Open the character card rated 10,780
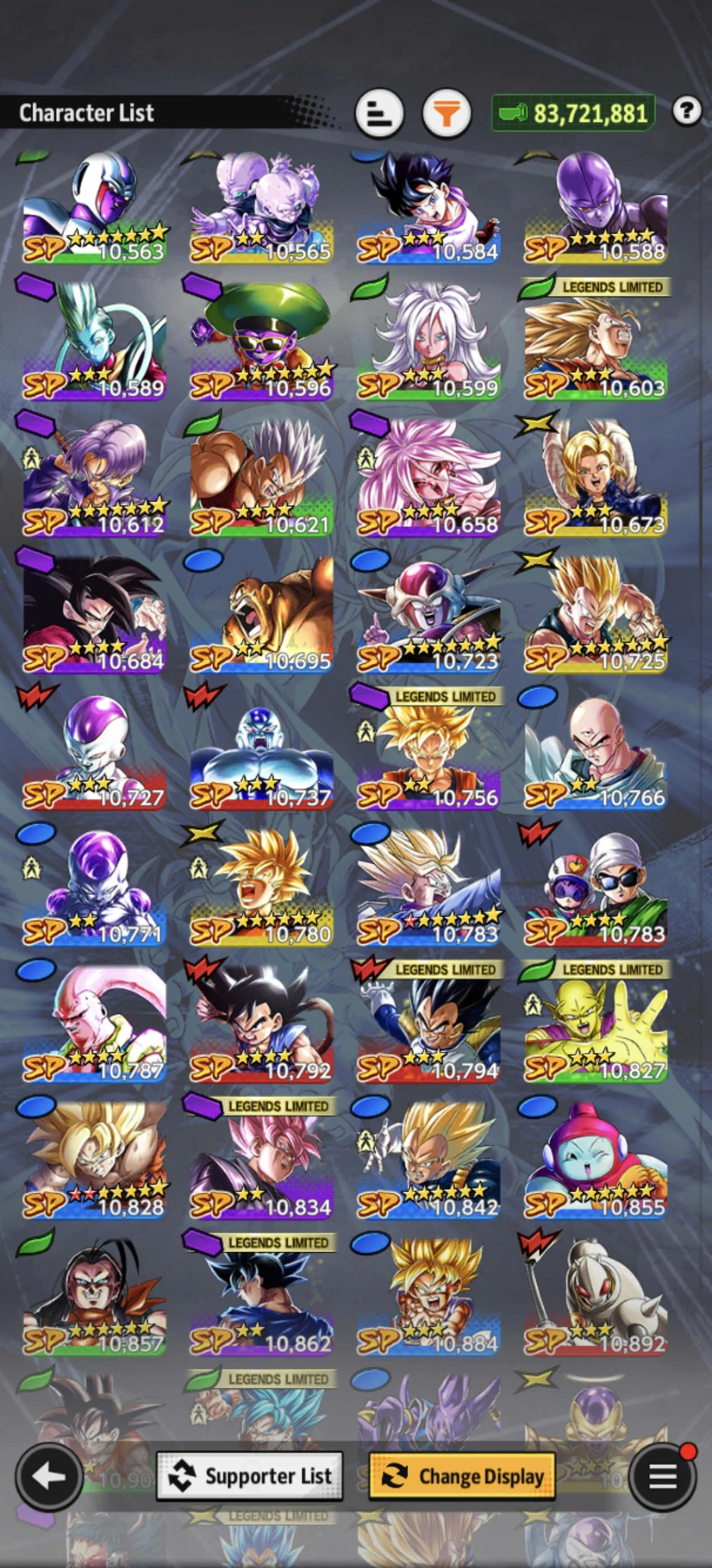Screen dimensions: 712x1568 point(261,890)
